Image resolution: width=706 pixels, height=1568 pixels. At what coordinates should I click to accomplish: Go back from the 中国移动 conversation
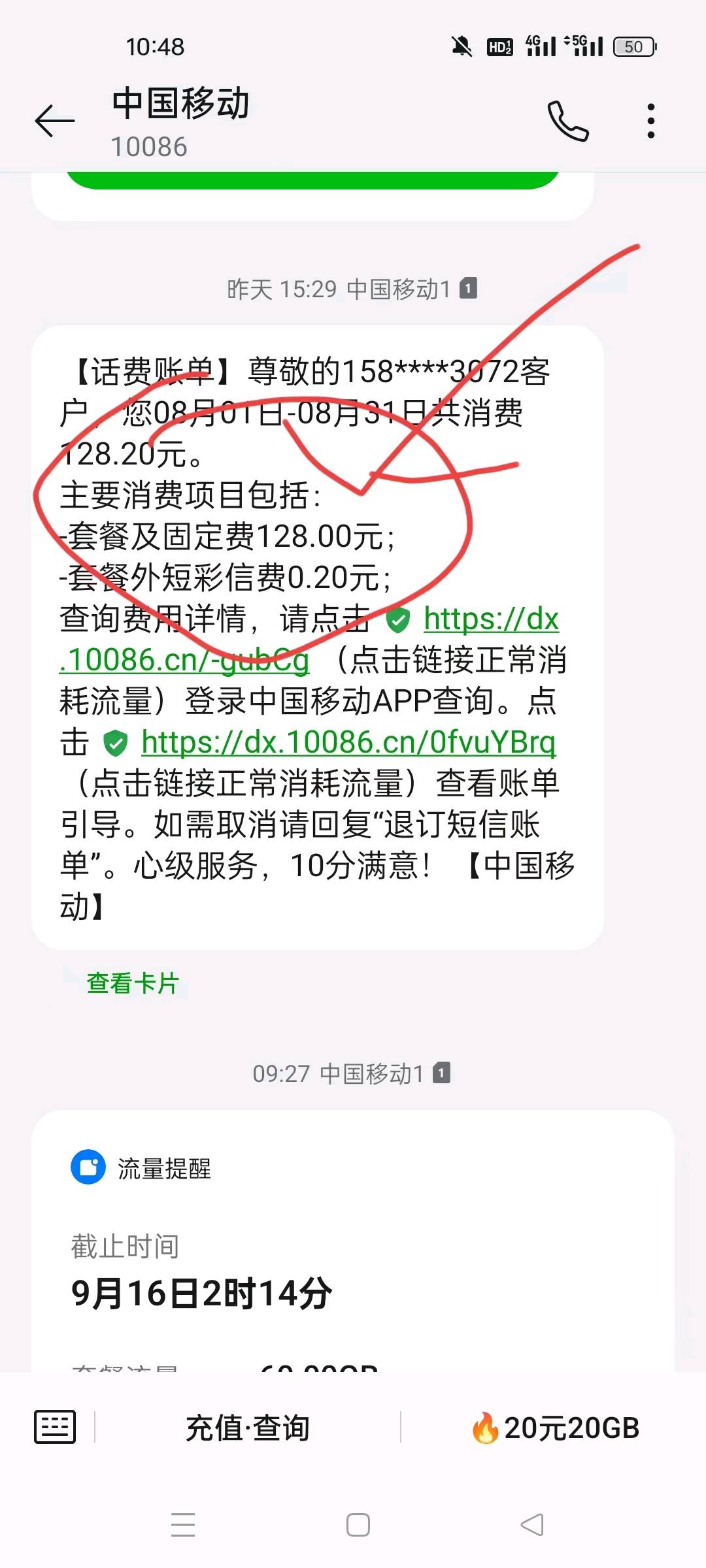54,121
